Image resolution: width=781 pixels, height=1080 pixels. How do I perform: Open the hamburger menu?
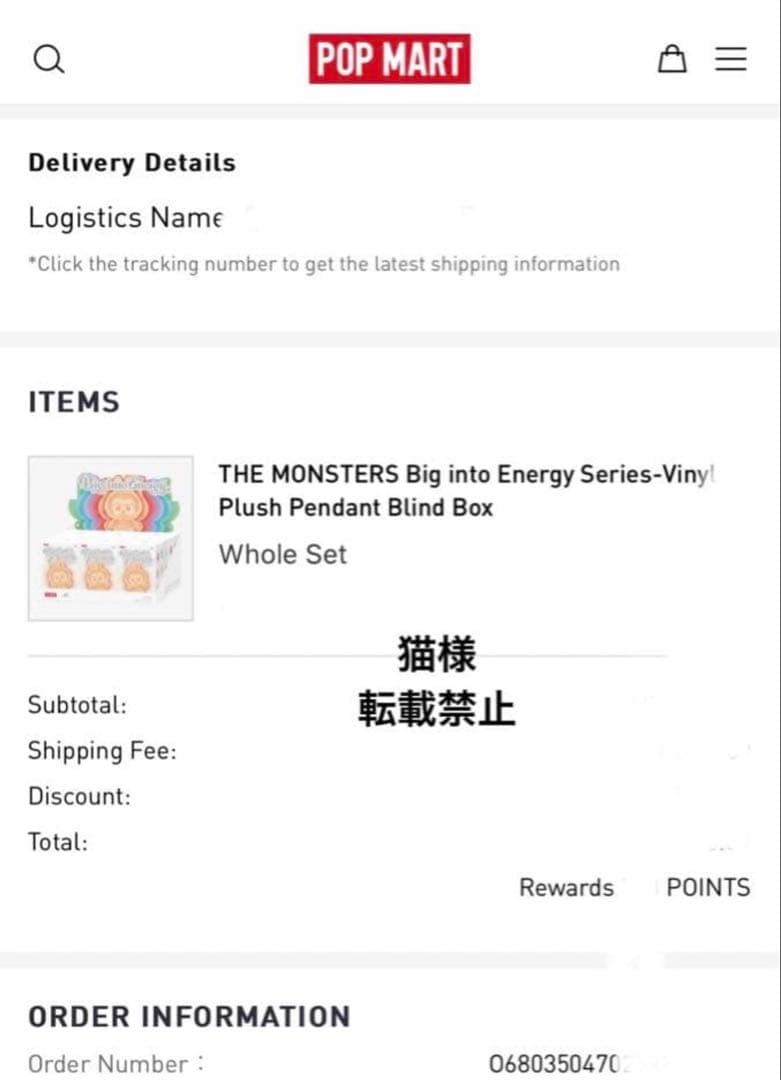coord(731,59)
